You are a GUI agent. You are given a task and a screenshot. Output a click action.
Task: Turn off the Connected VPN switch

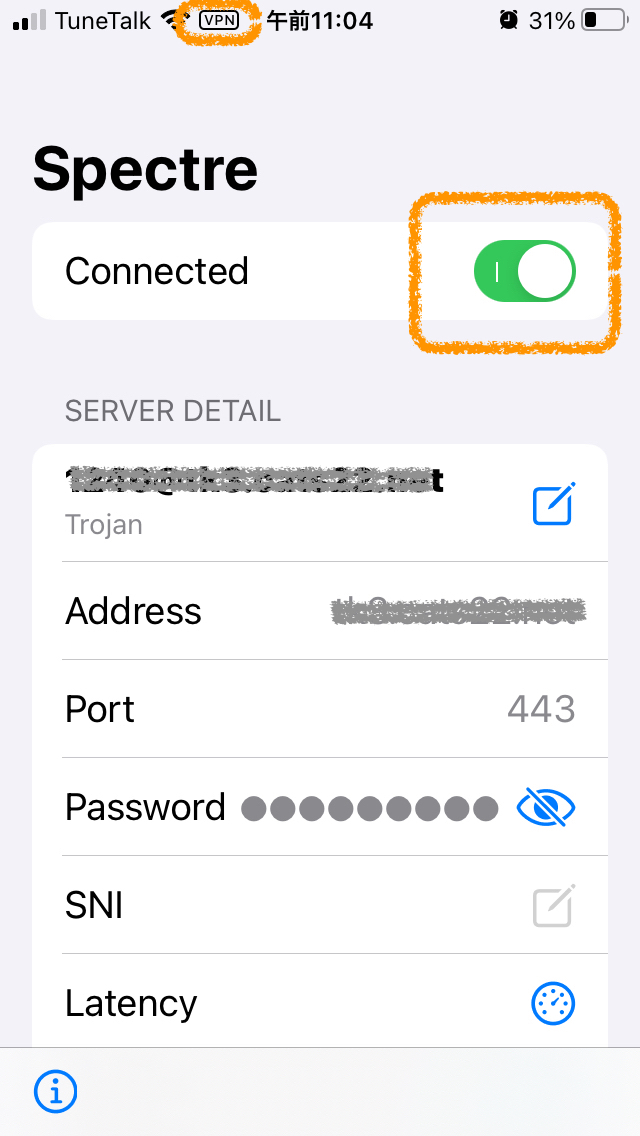pos(525,272)
